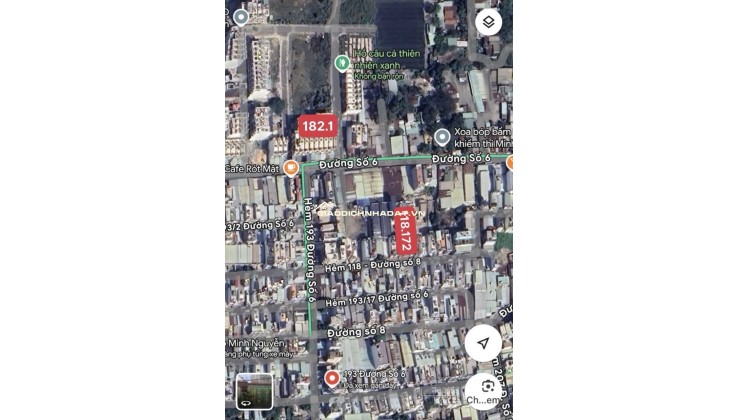Open the Street View preview thumbnail
740x420 pixels.
click(x=254, y=391)
